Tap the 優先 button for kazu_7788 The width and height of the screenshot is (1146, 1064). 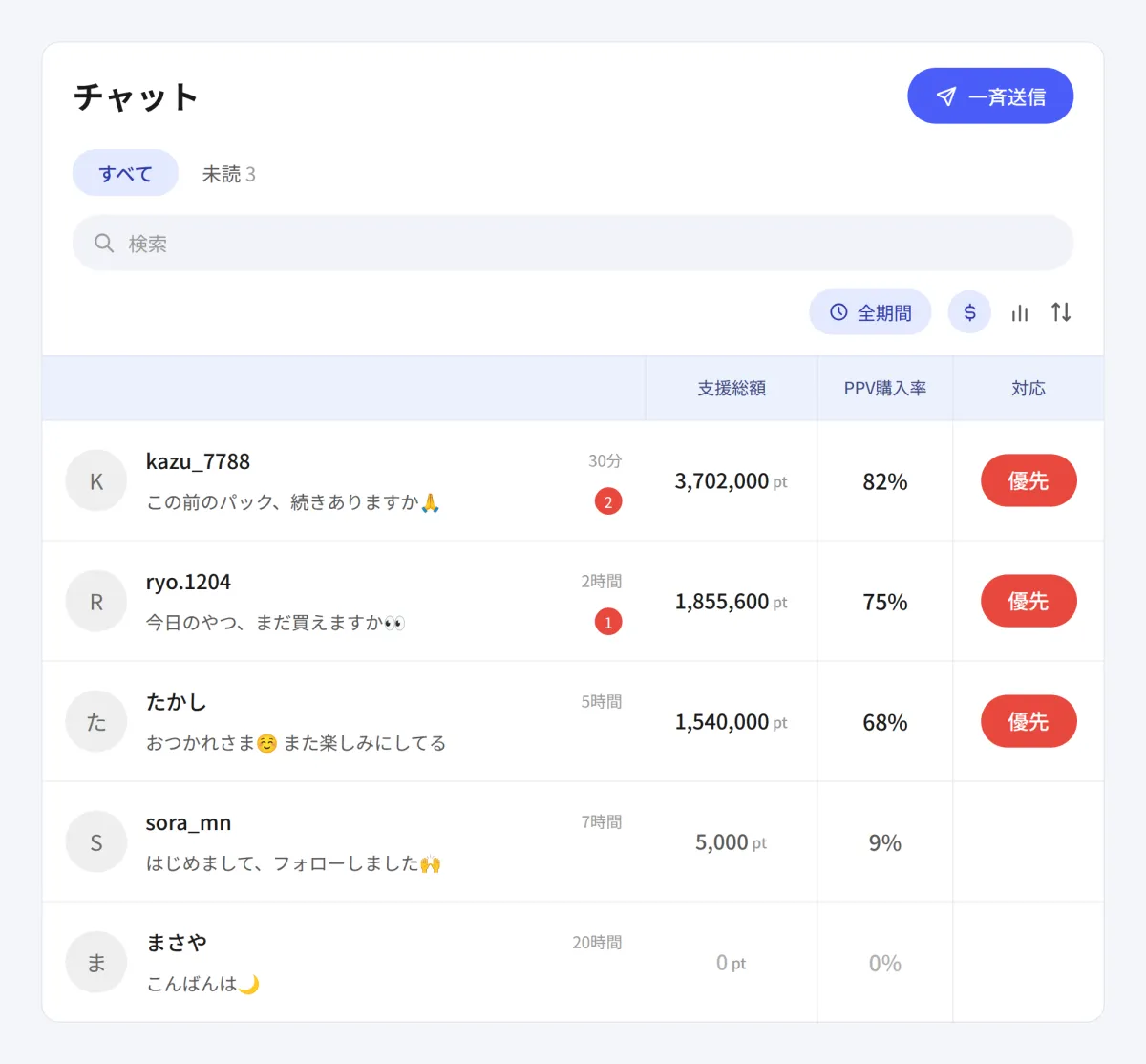(x=1029, y=480)
